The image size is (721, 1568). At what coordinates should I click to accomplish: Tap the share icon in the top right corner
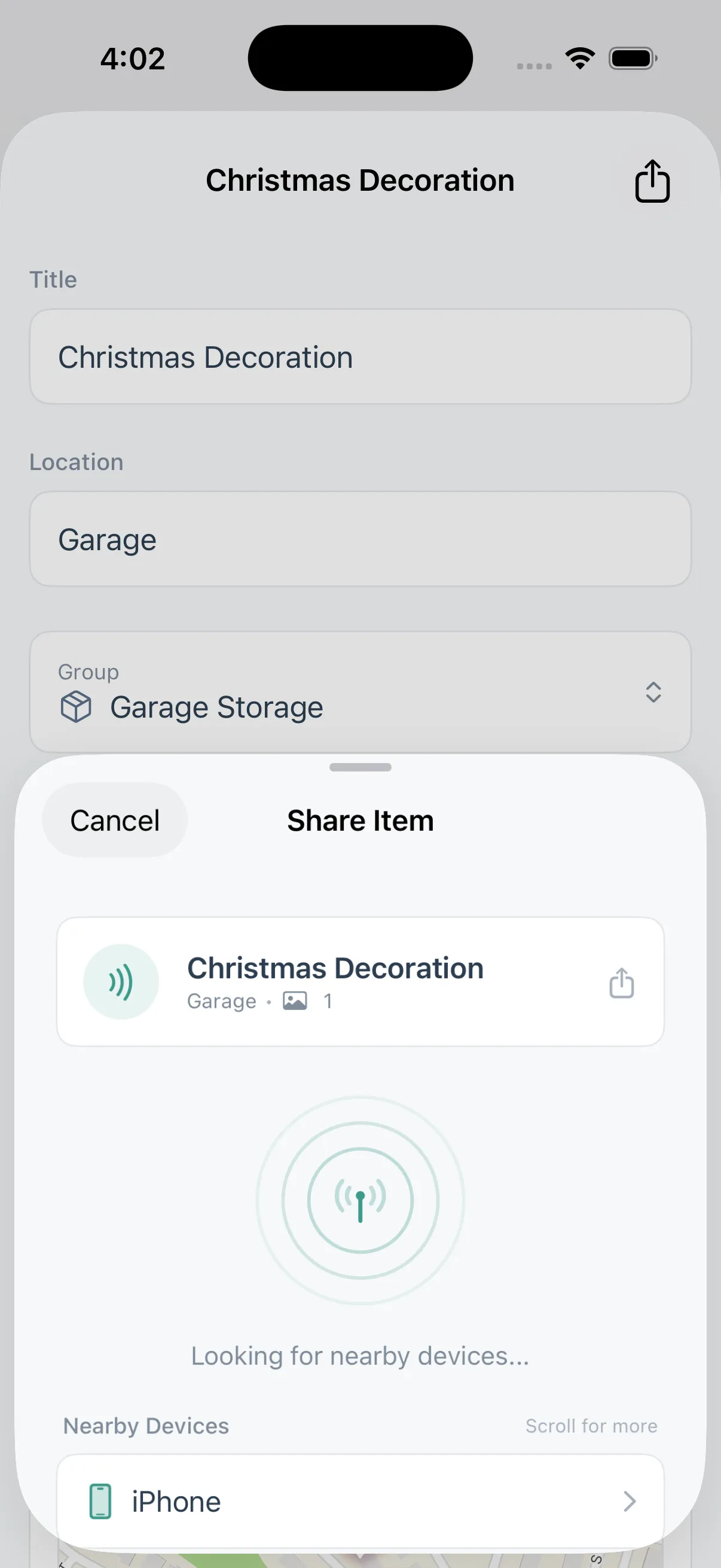(x=652, y=180)
